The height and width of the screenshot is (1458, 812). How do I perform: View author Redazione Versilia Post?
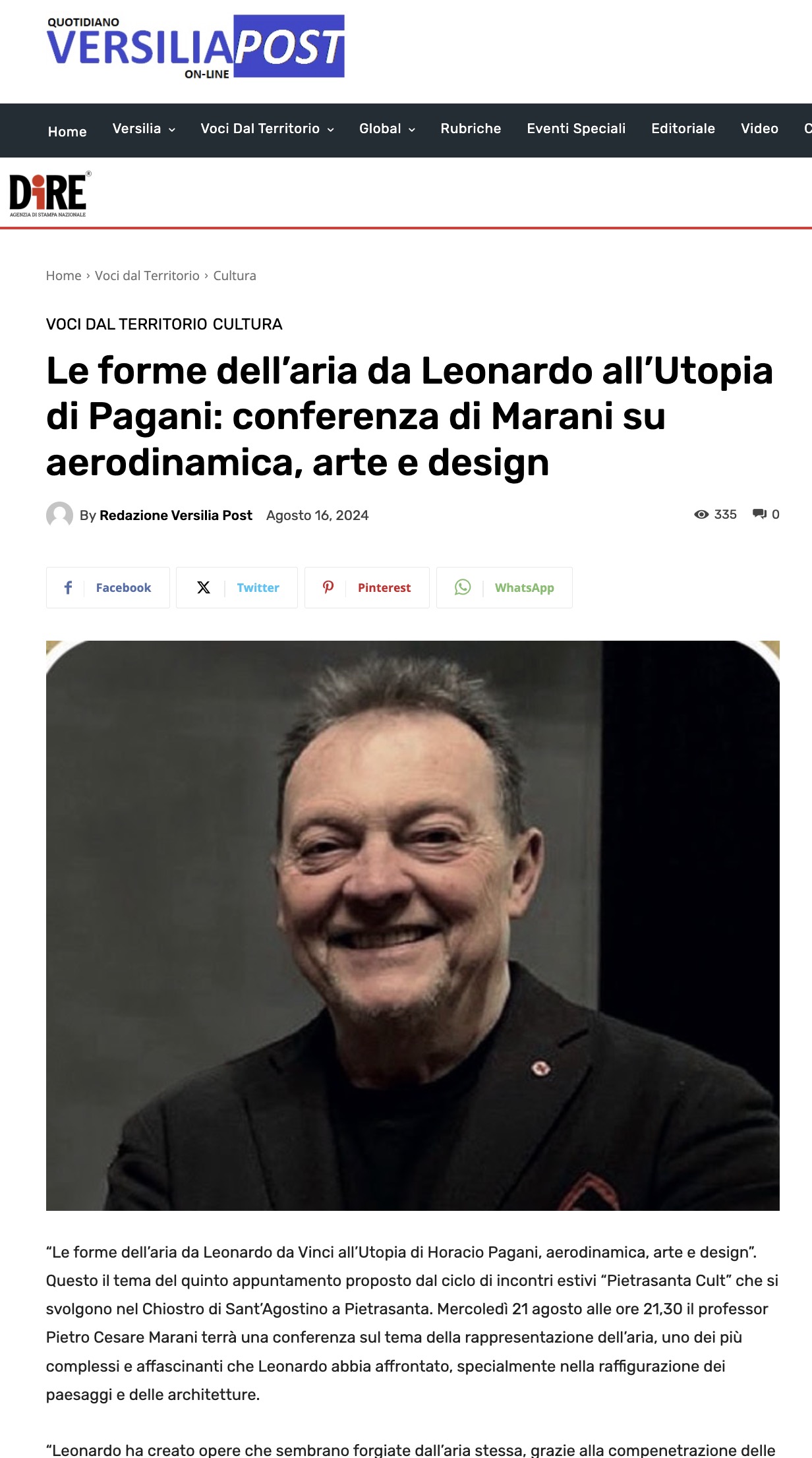tap(176, 515)
